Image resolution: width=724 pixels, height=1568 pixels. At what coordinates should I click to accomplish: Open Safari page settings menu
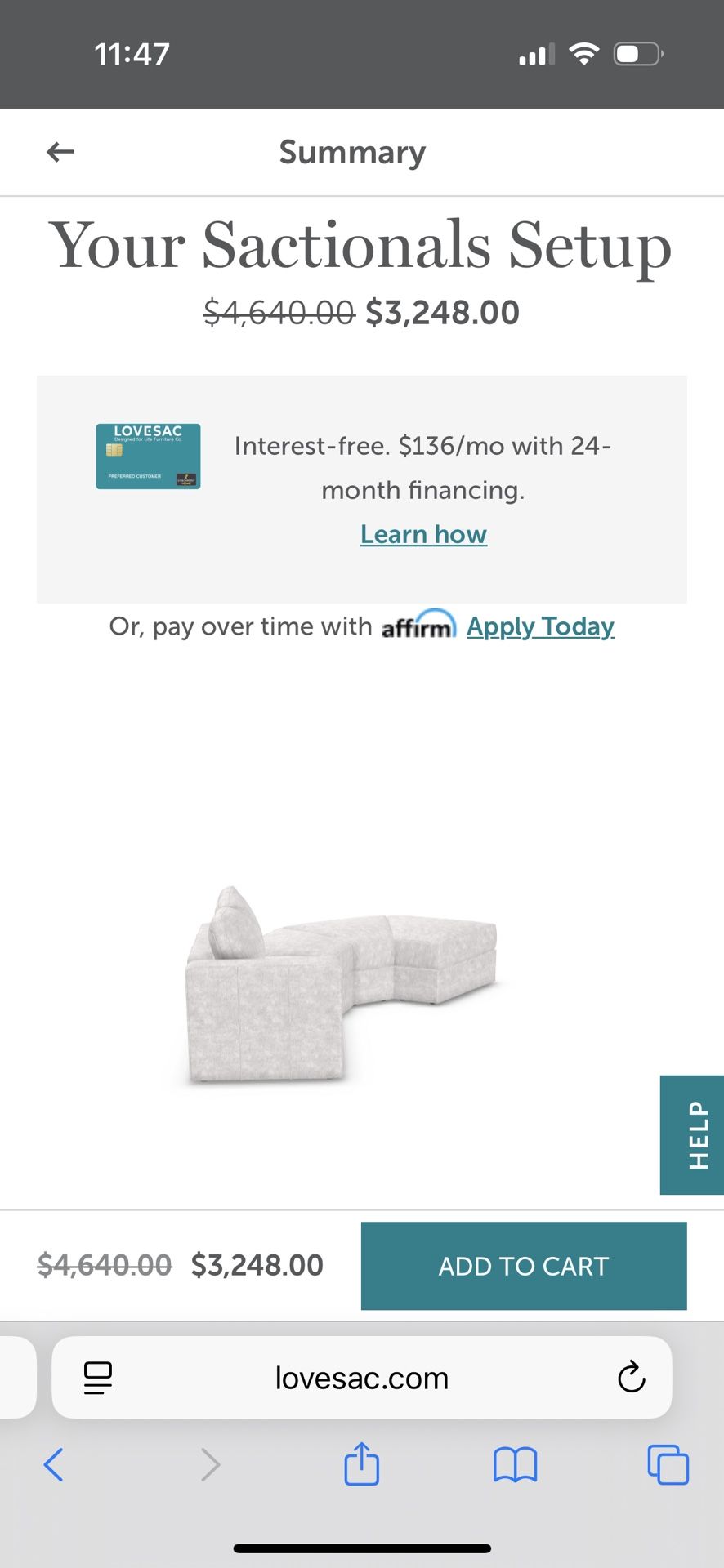pyautogui.click(x=98, y=1378)
